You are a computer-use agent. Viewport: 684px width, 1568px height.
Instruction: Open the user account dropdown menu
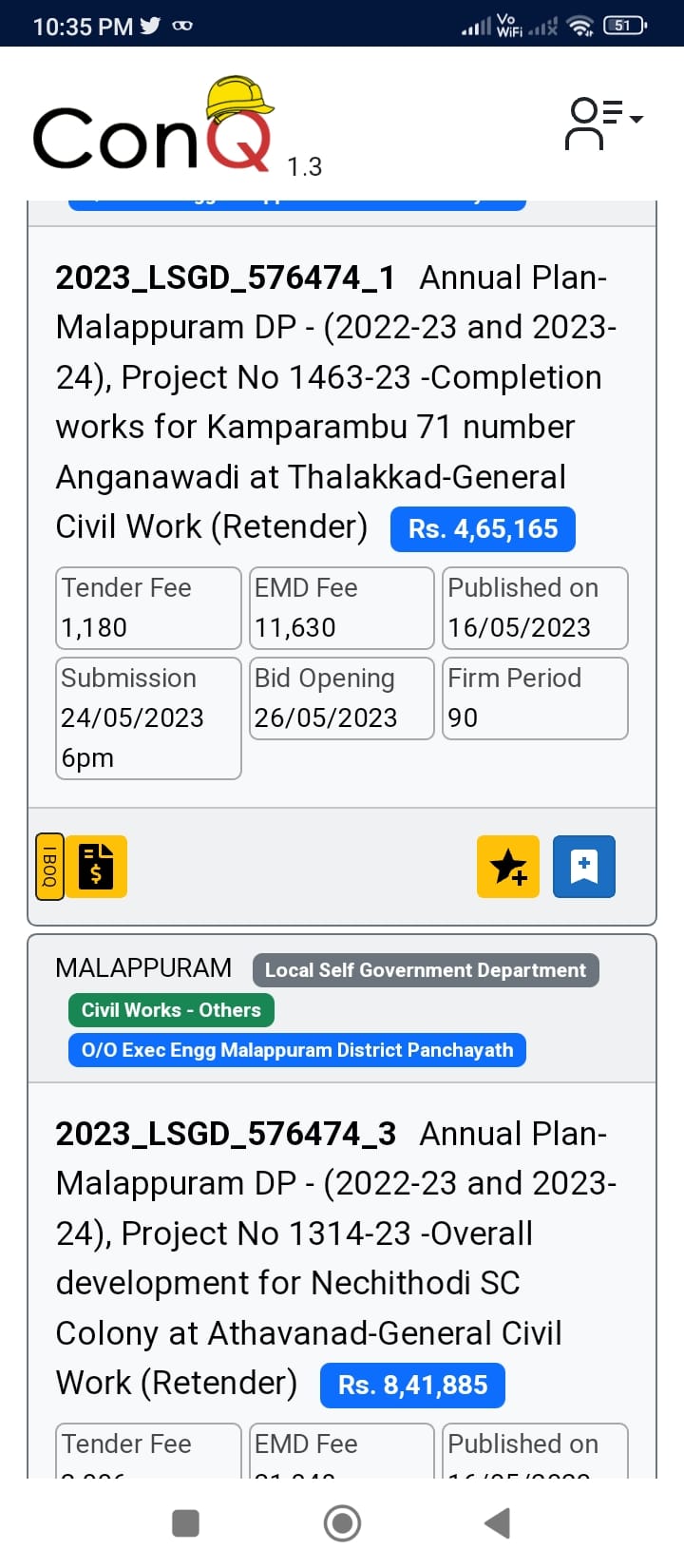(x=604, y=124)
